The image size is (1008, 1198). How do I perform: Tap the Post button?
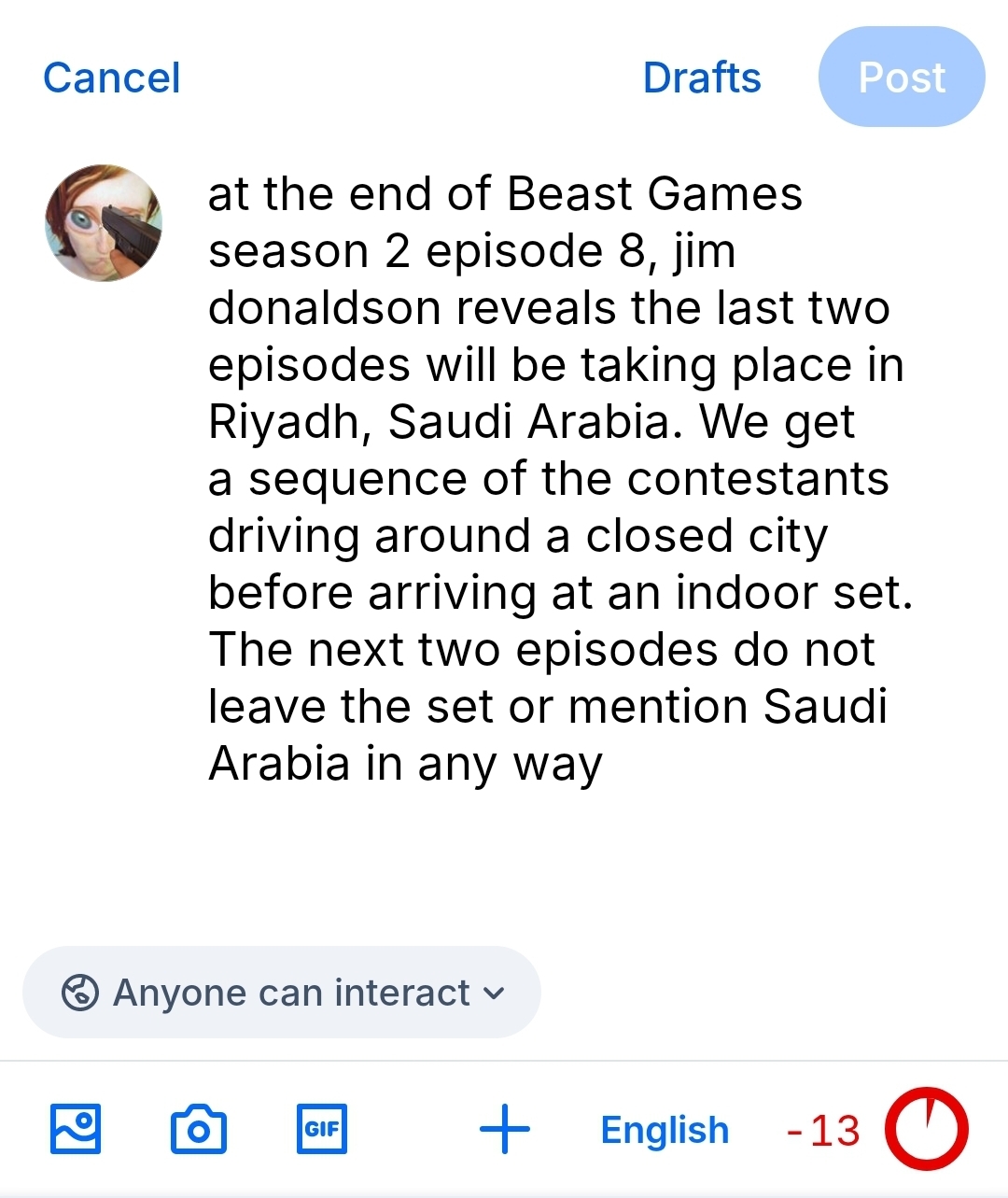click(x=901, y=78)
